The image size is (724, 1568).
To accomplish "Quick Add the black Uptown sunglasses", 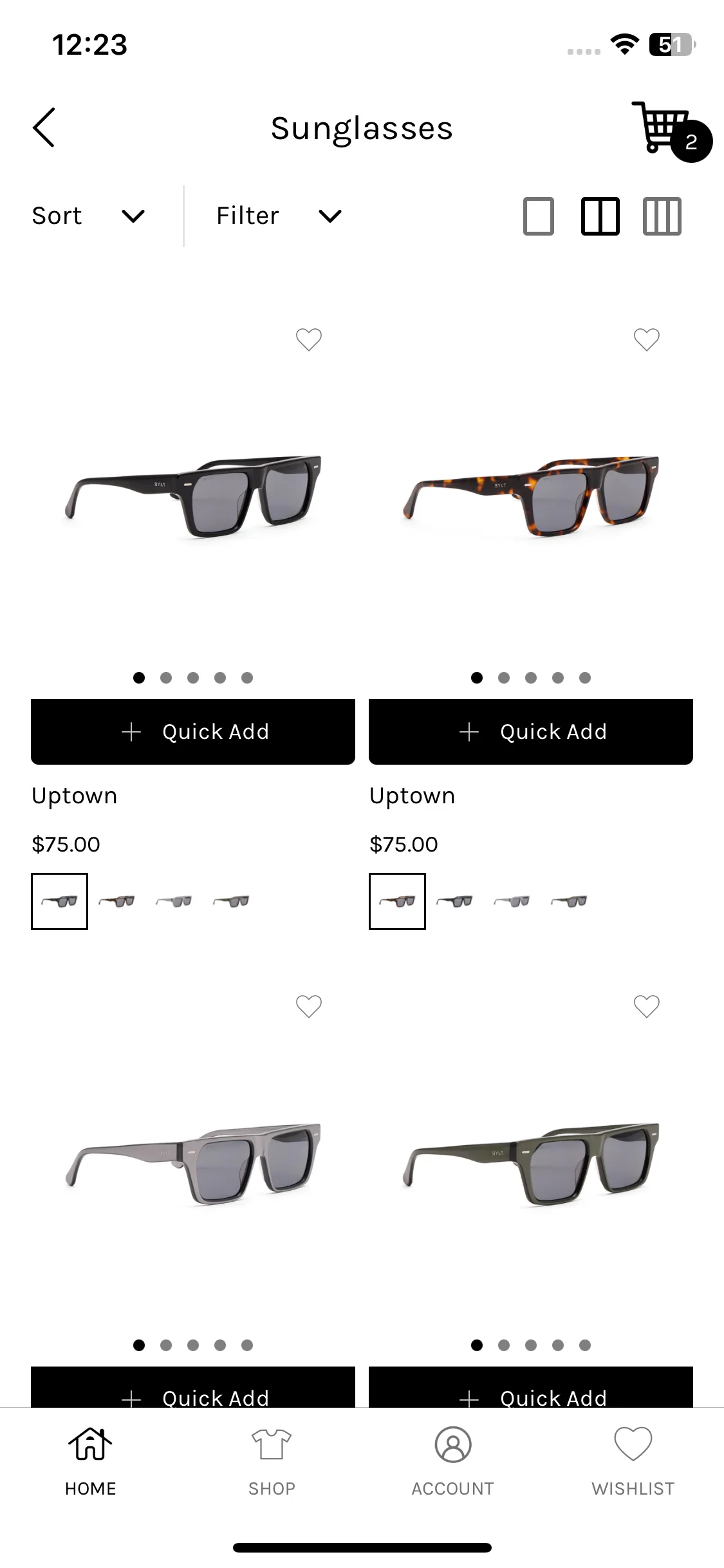I will tap(193, 732).
